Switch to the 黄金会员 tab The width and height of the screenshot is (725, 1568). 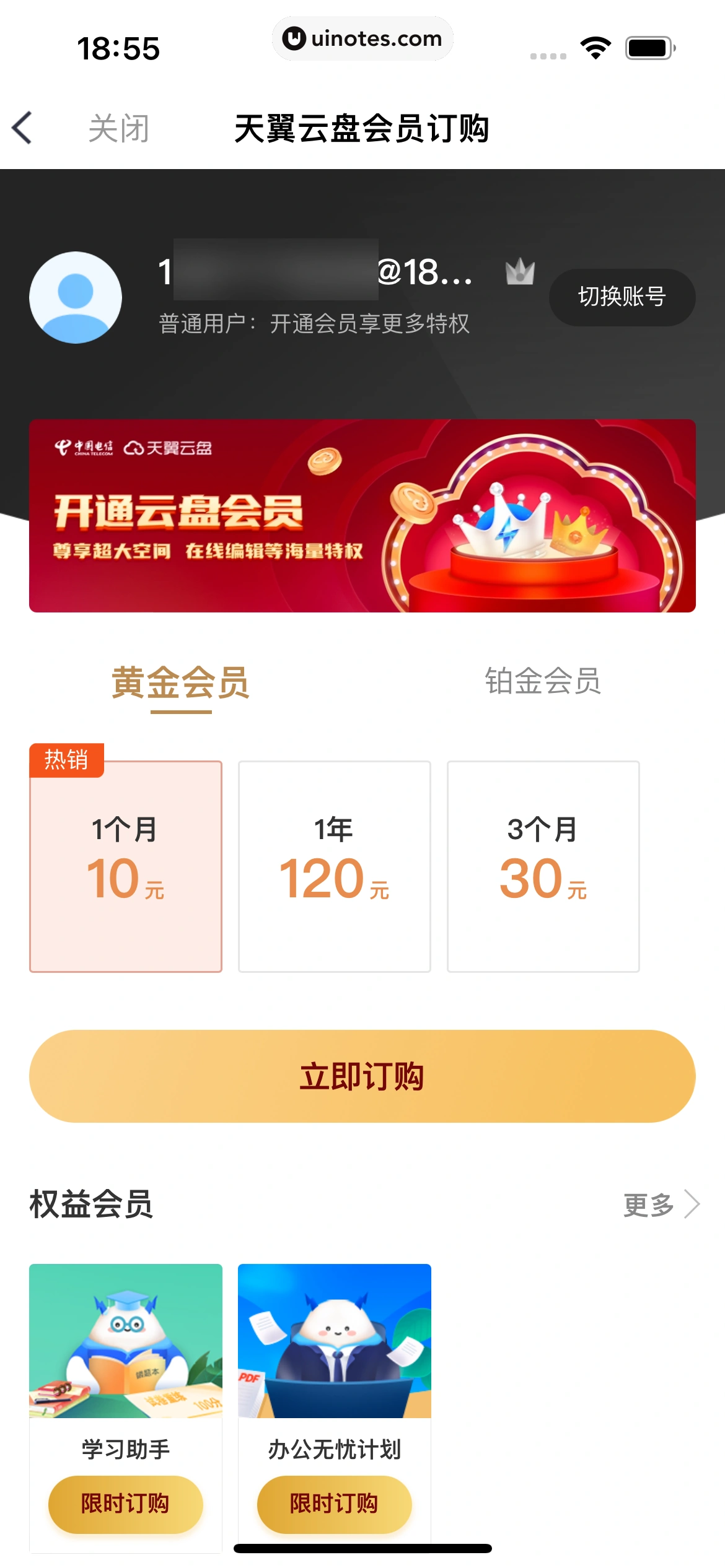click(x=180, y=682)
